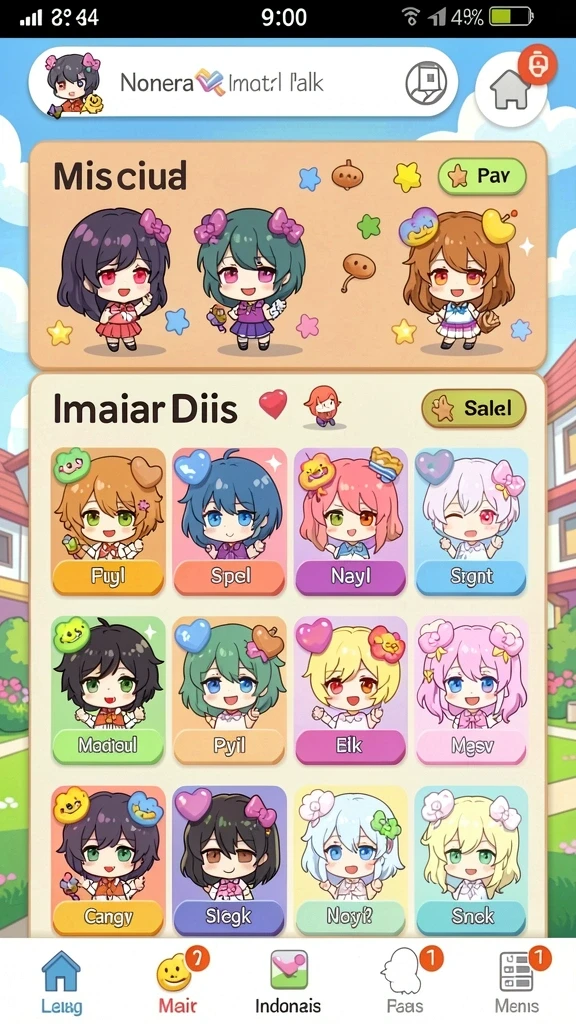Open the Nayl character card

(x=351, y=521)
